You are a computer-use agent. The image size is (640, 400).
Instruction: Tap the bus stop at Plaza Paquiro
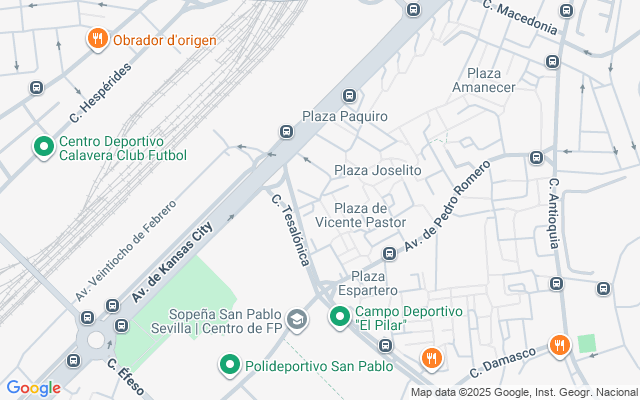pos(349,96)
